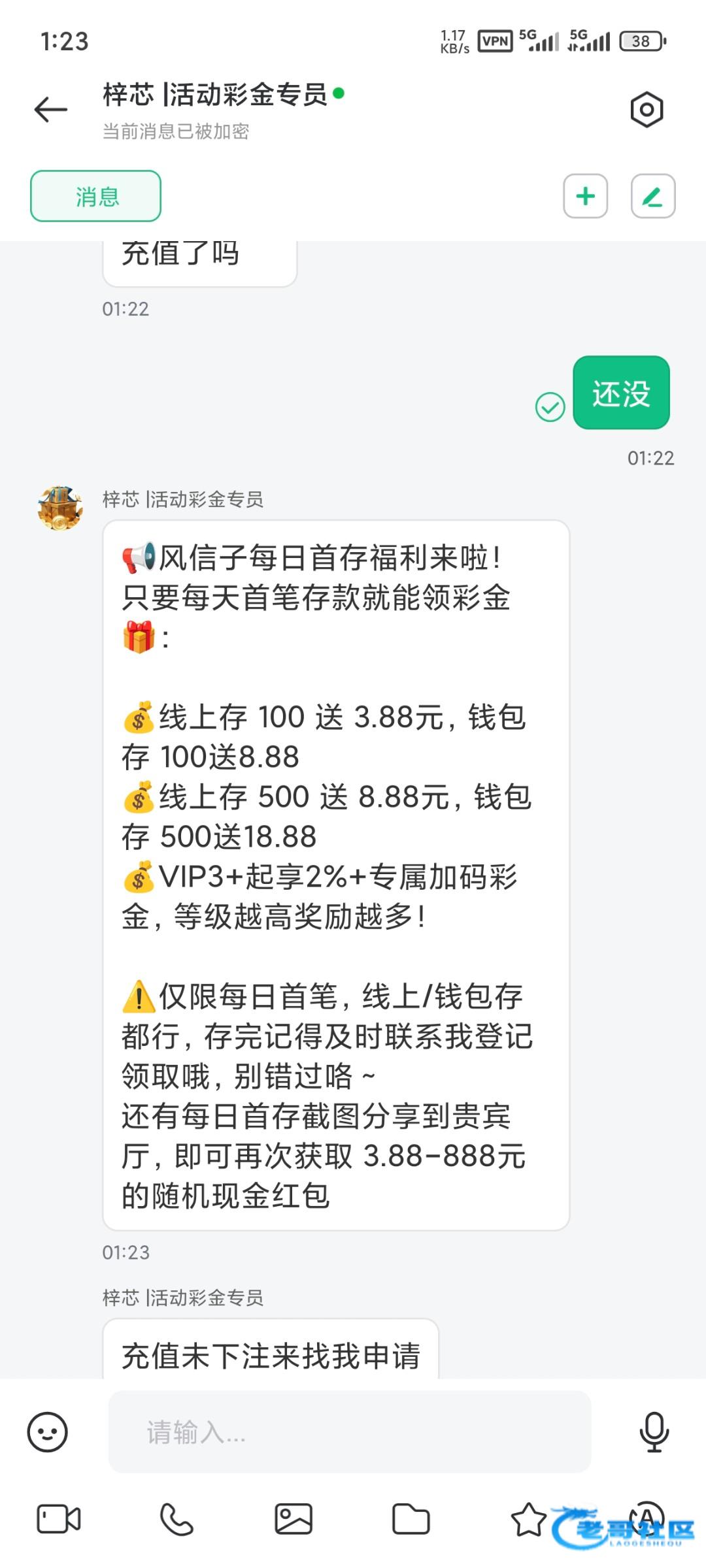Send a picture from gallery

tap(294, 1519)
